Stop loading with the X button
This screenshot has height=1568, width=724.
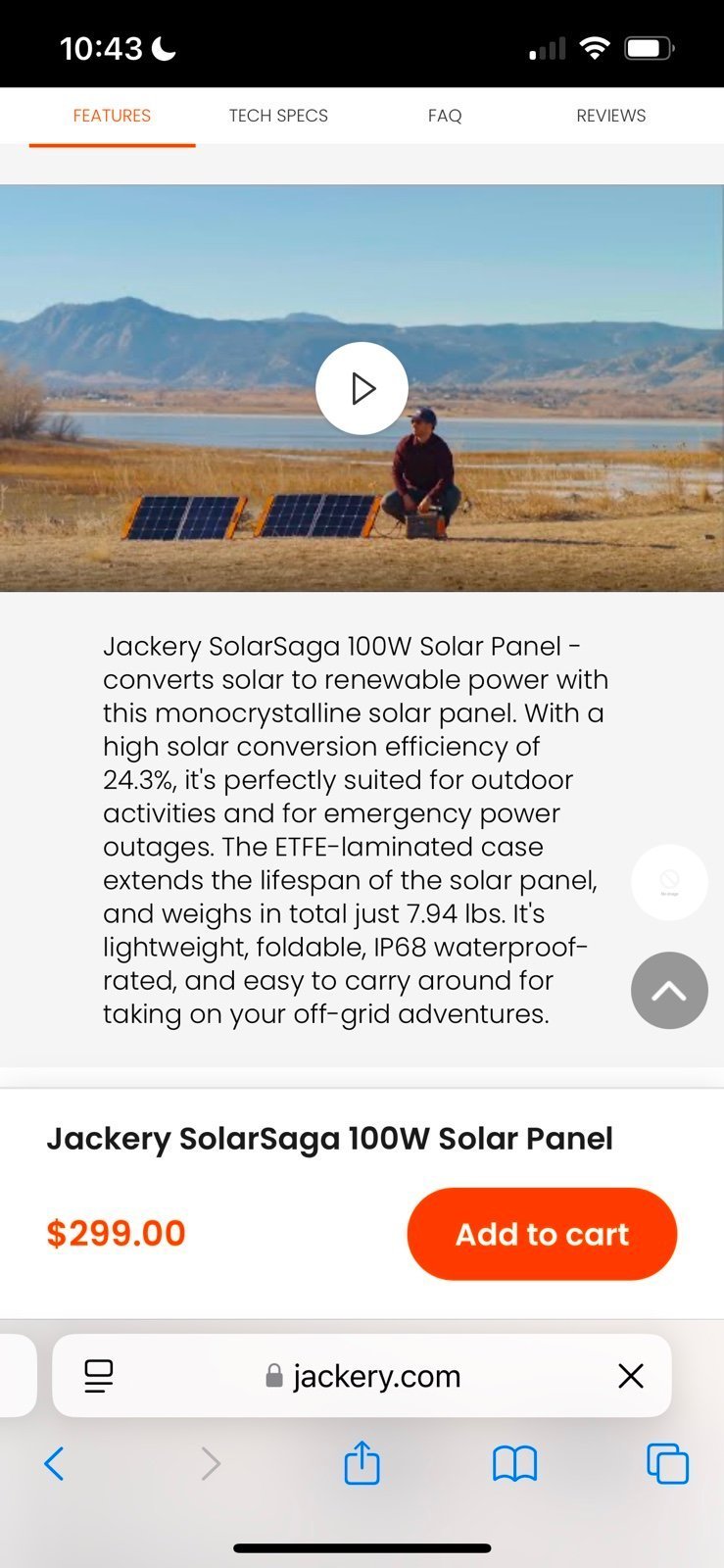(x=631, y=1376)
